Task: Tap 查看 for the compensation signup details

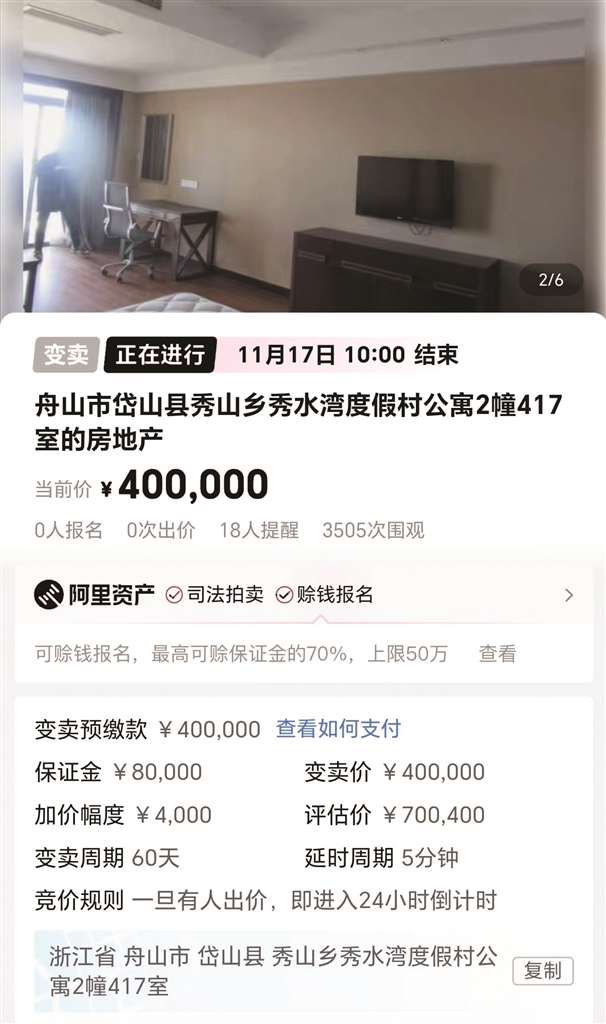Action: [498, 654]
